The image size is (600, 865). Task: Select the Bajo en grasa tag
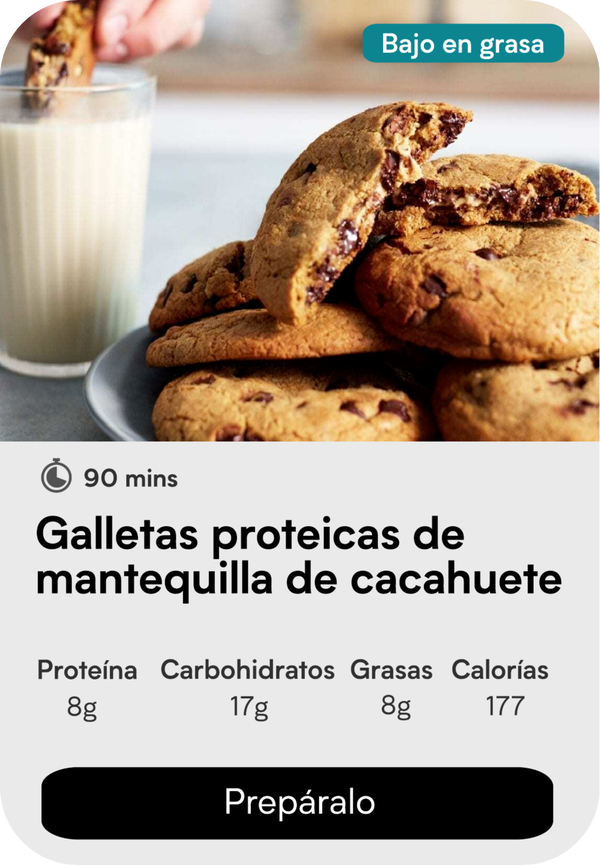(463, 44)
